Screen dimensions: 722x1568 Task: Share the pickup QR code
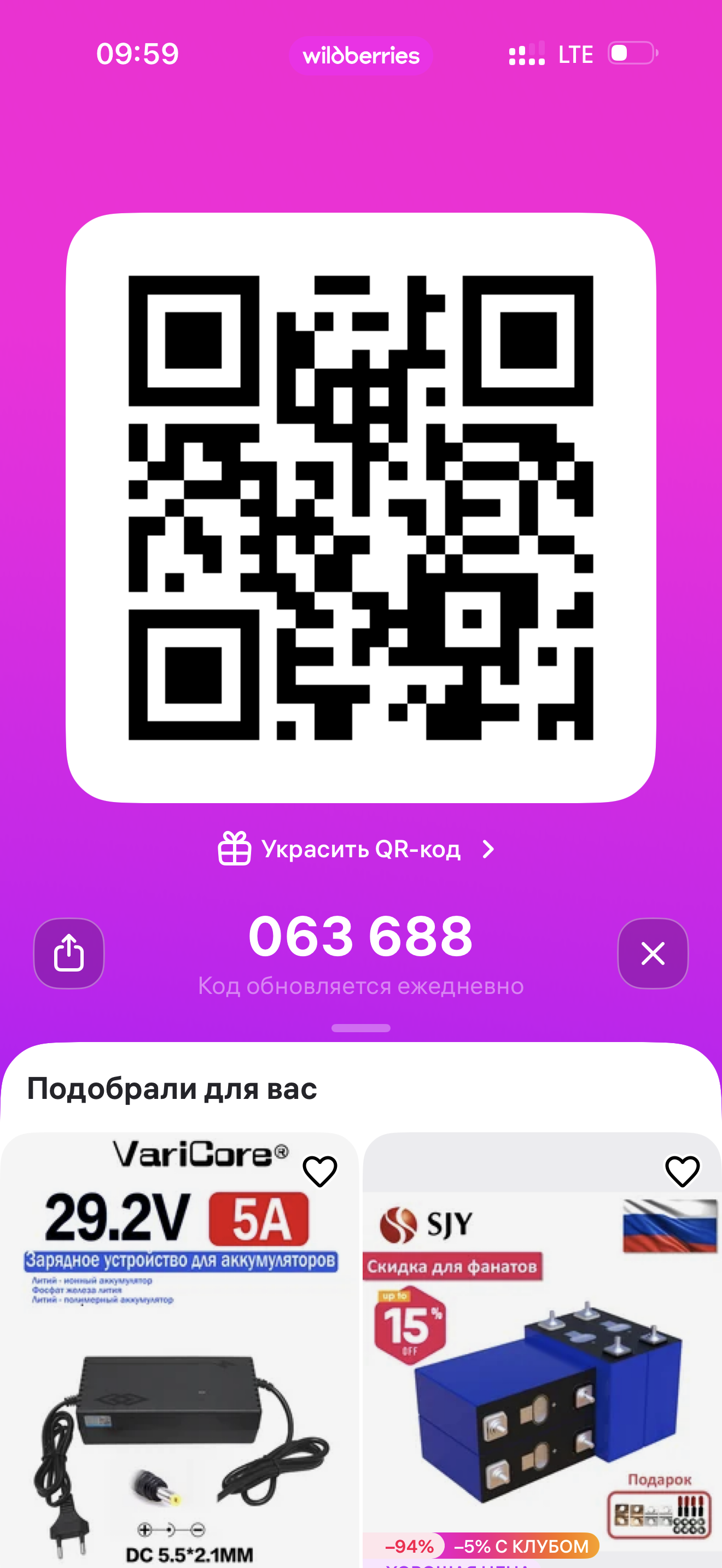[69, 952]
